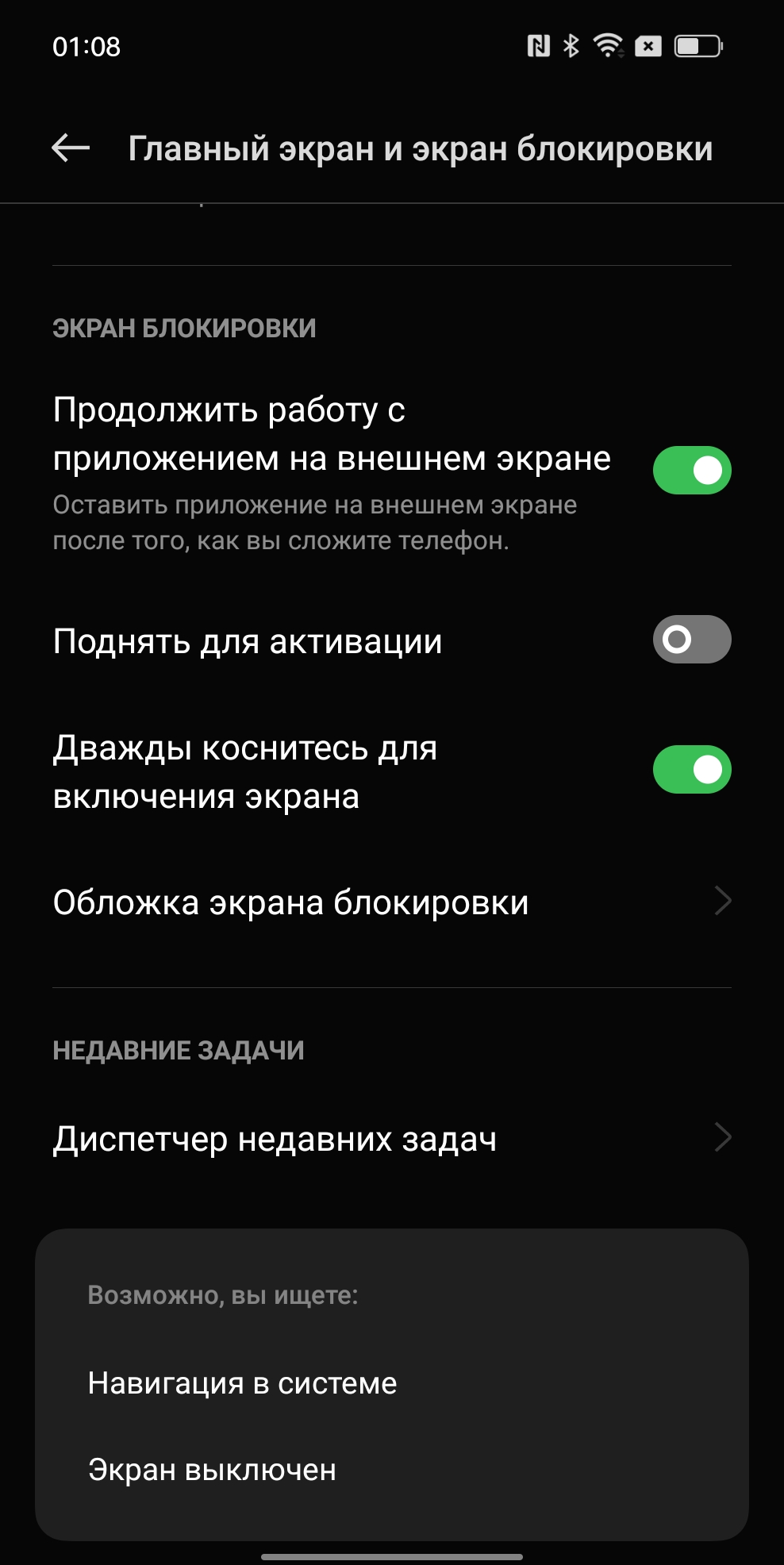Viewport: 784px width, 1565px height.
Task: Open "Диспетчер недавних задач"
Action: (391, 1139)
